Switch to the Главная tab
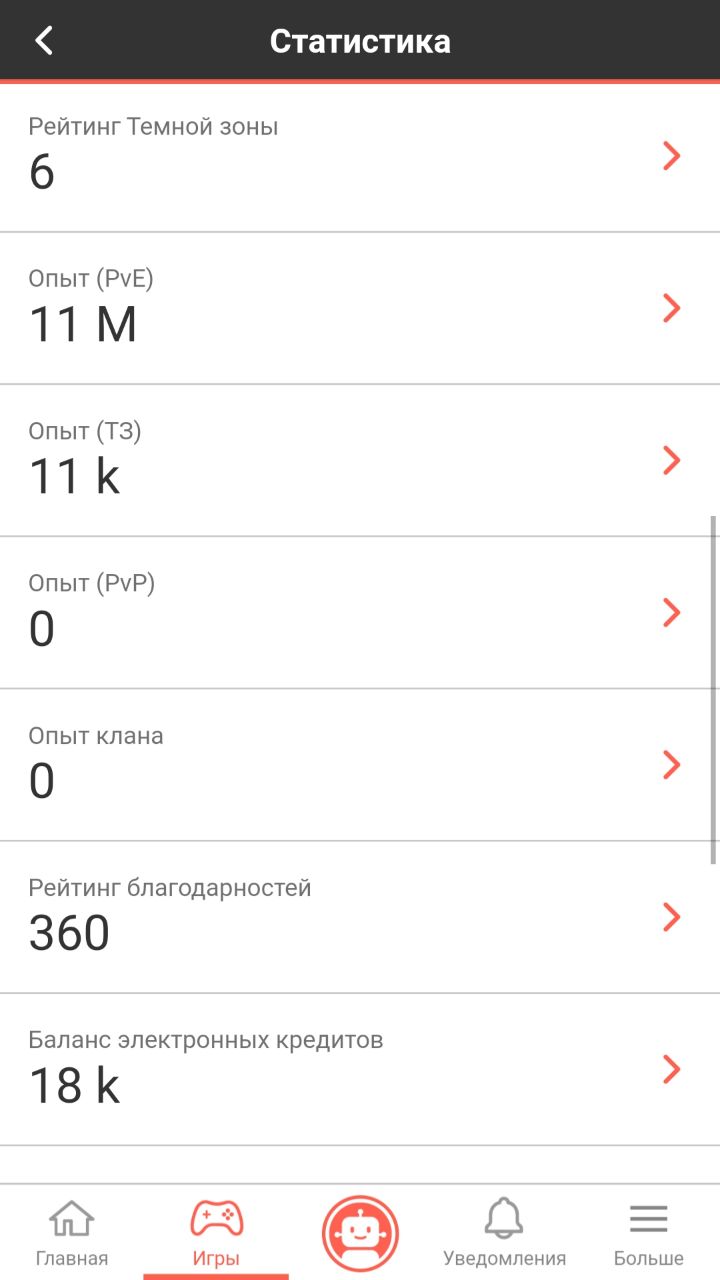 [x=72, y=1233]
